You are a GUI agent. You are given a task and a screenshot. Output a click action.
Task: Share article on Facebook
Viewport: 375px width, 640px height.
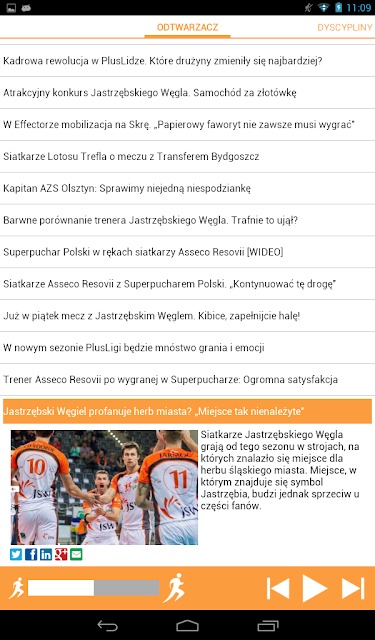[31, 554]
